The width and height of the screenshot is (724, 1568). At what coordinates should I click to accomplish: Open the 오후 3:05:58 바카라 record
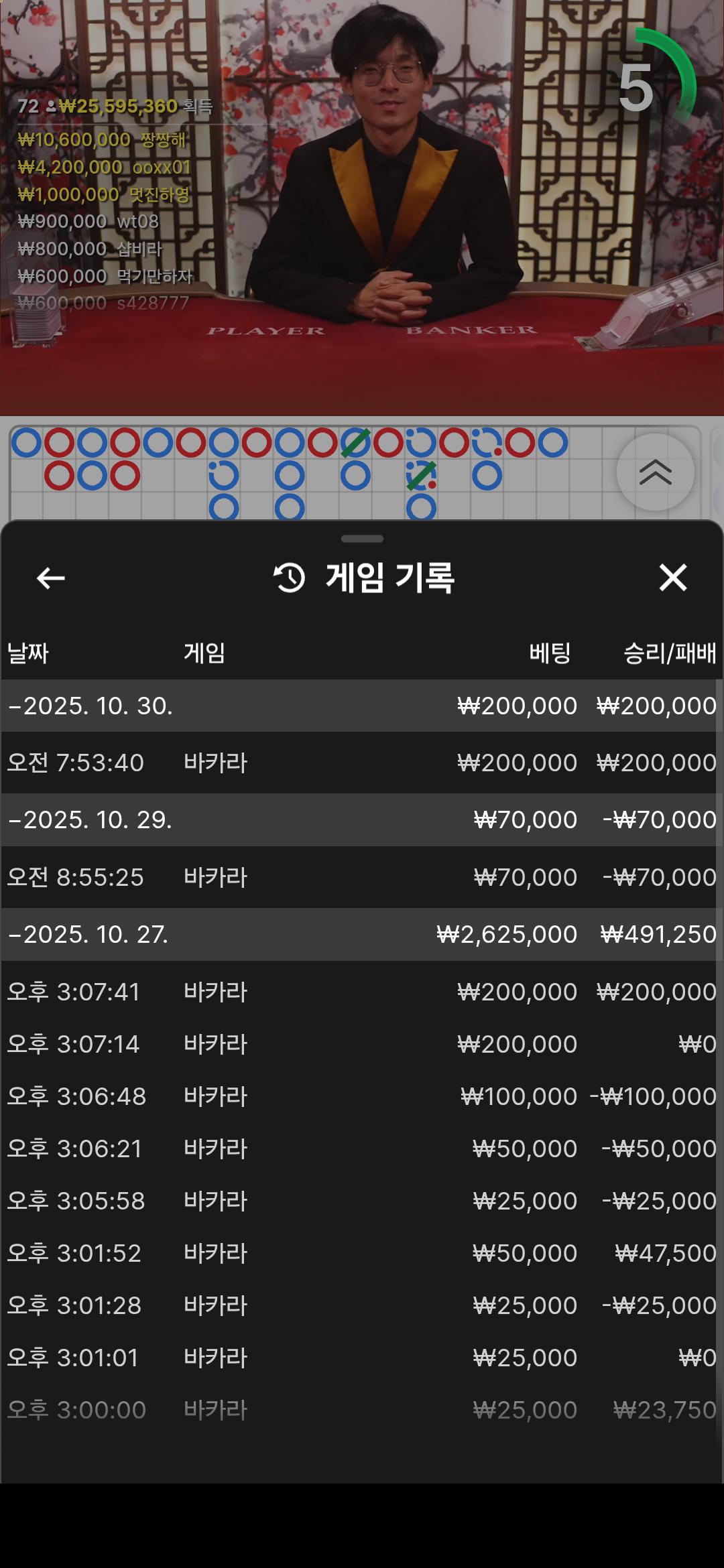(x=362, y=1201)
